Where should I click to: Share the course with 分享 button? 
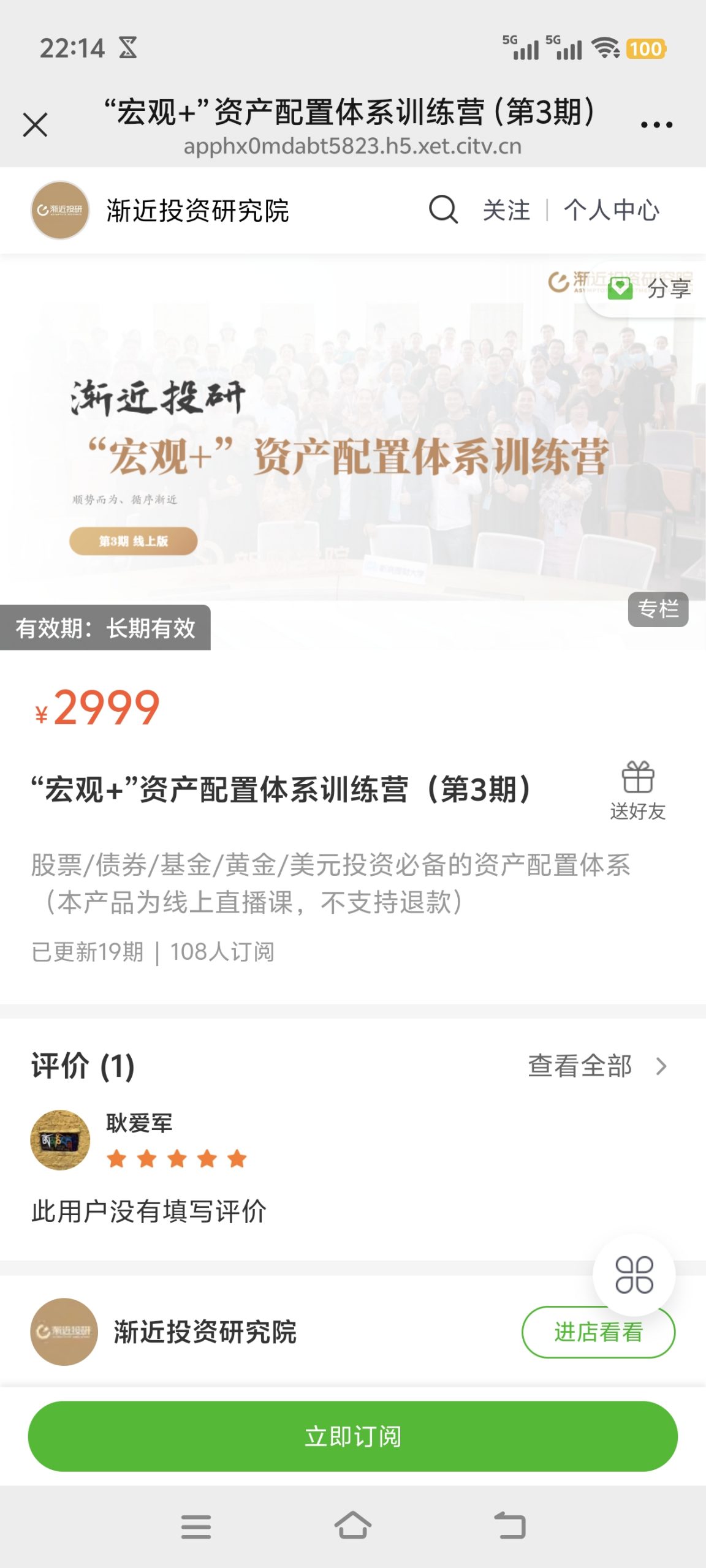[650, 288]
